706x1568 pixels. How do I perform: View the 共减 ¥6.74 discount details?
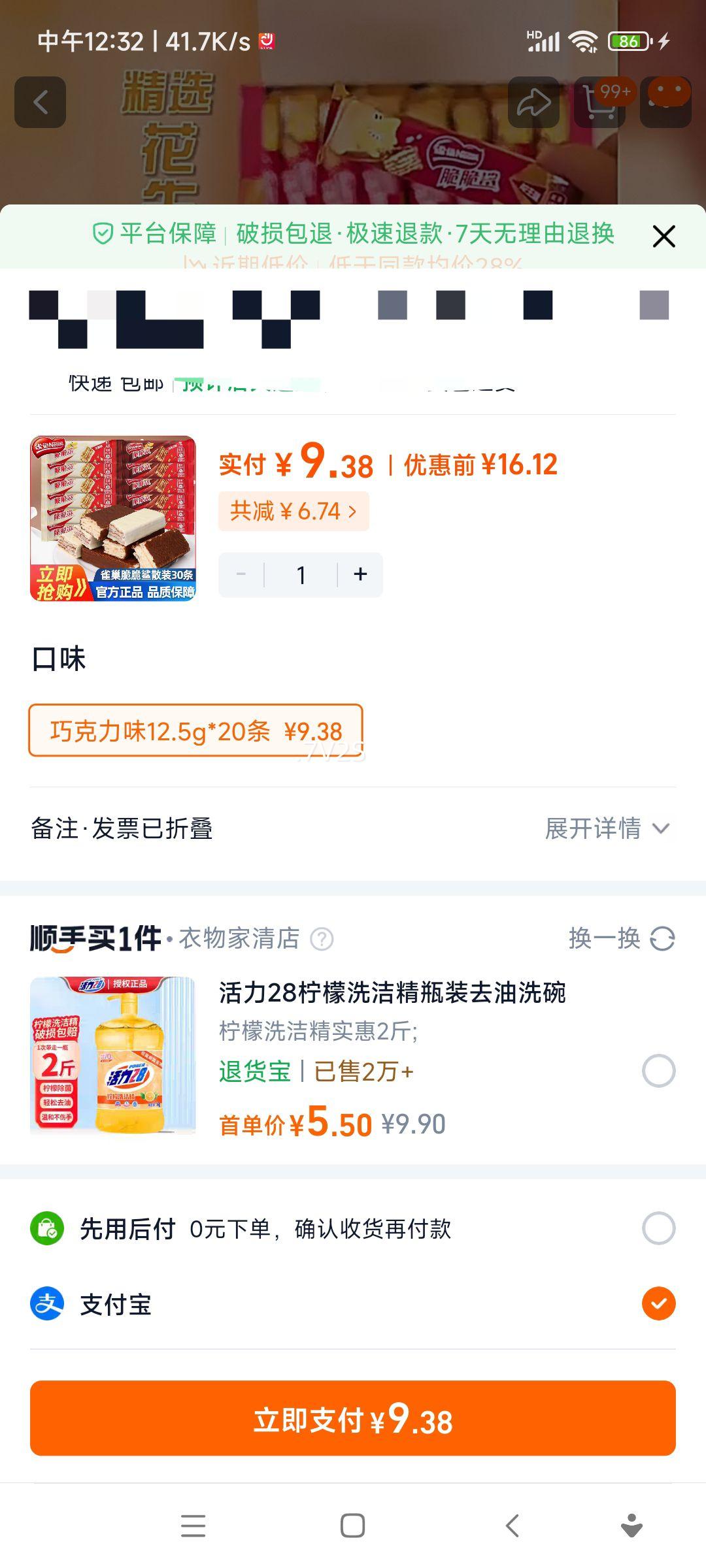(294, 511)
